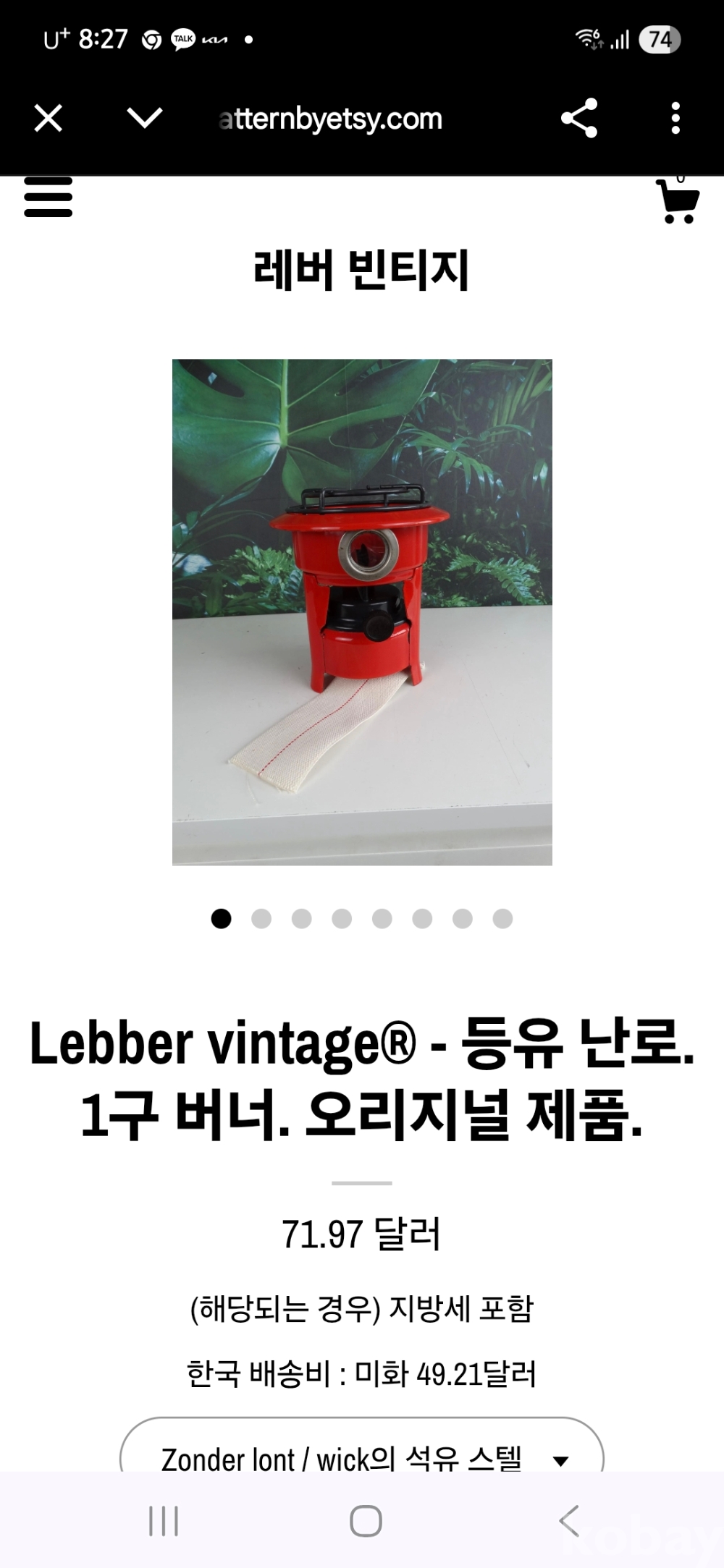Image resolution: width=724 pixels, height=1568 pixels.
Task: Go back using system navigation
Action: click(x=569, y=1520)
